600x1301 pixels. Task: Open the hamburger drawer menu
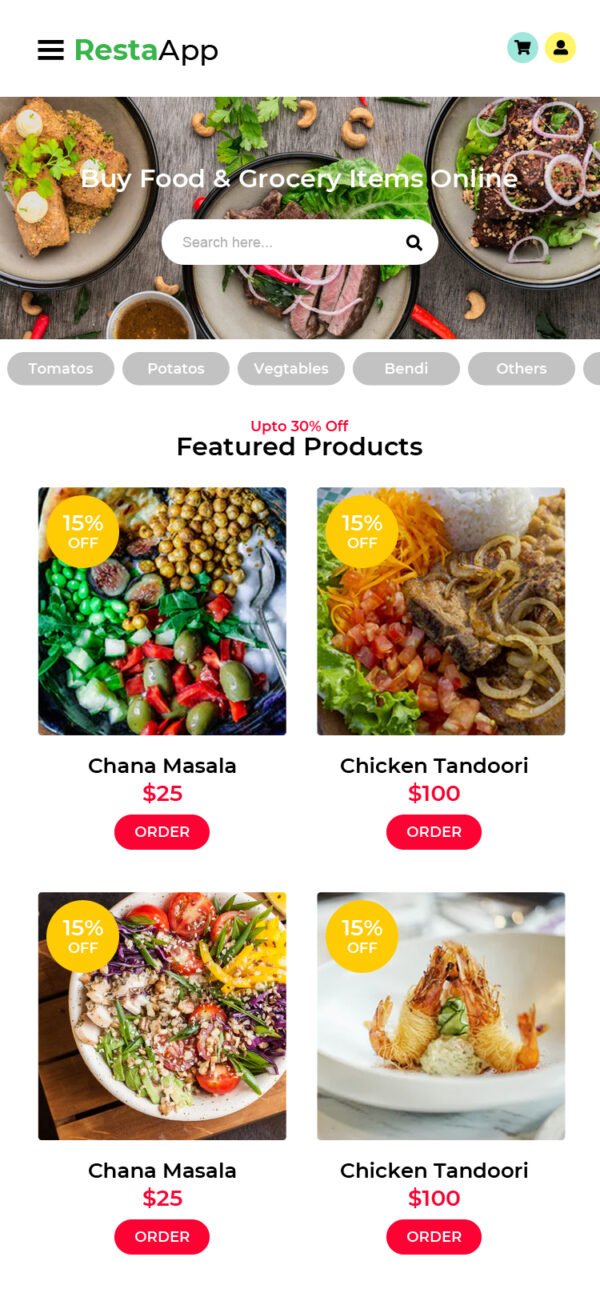coord(50,50)
